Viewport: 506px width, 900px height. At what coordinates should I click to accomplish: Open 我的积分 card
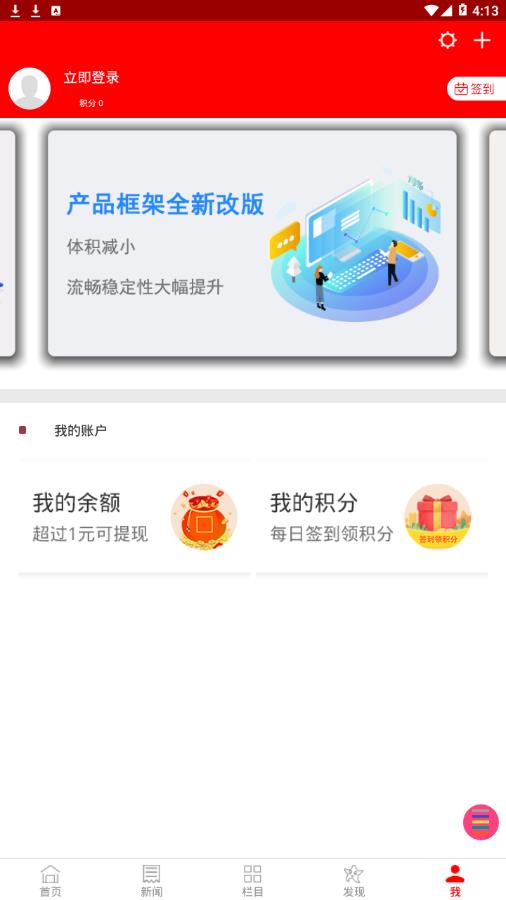tap(372, 517)
